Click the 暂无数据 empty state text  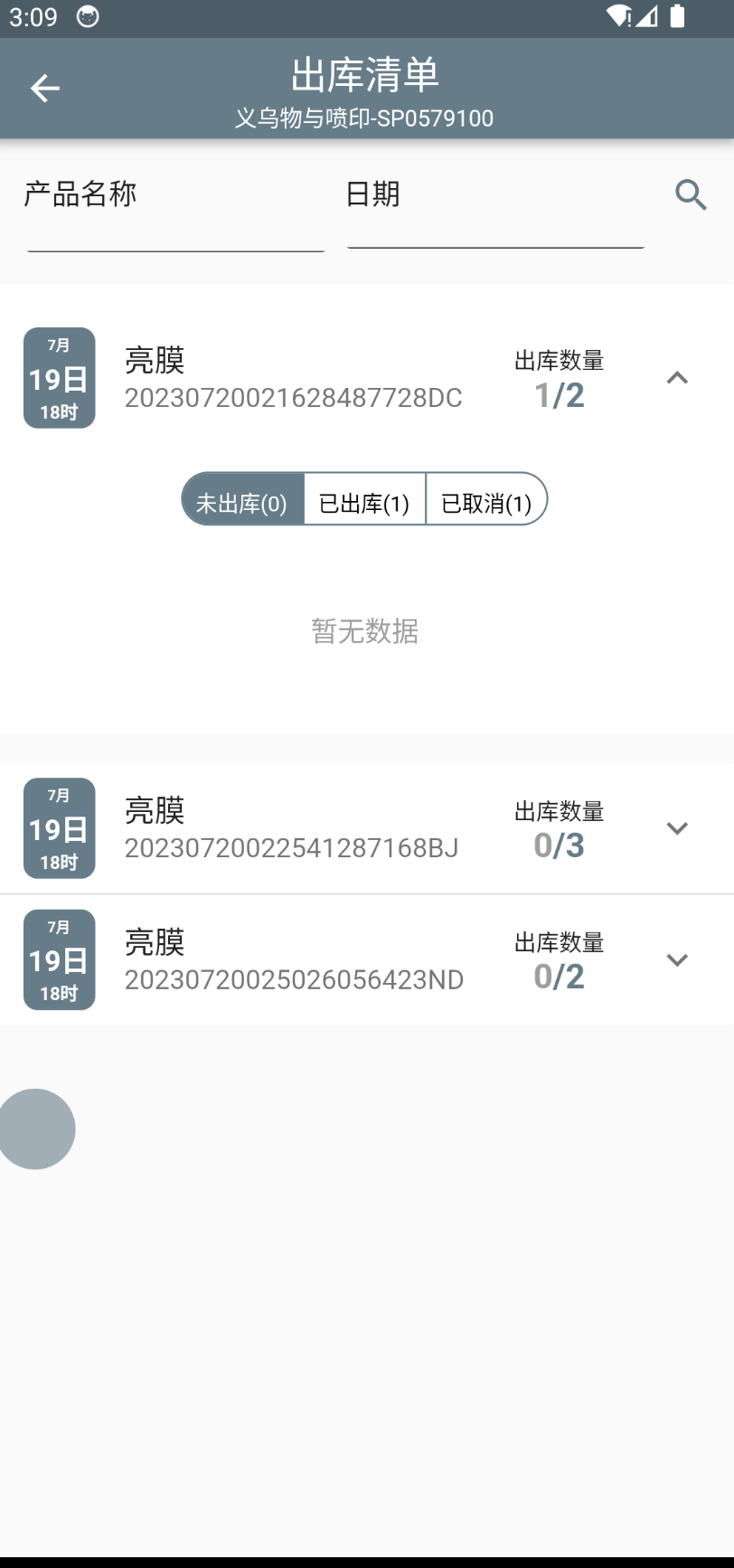(x=363, y=631)
